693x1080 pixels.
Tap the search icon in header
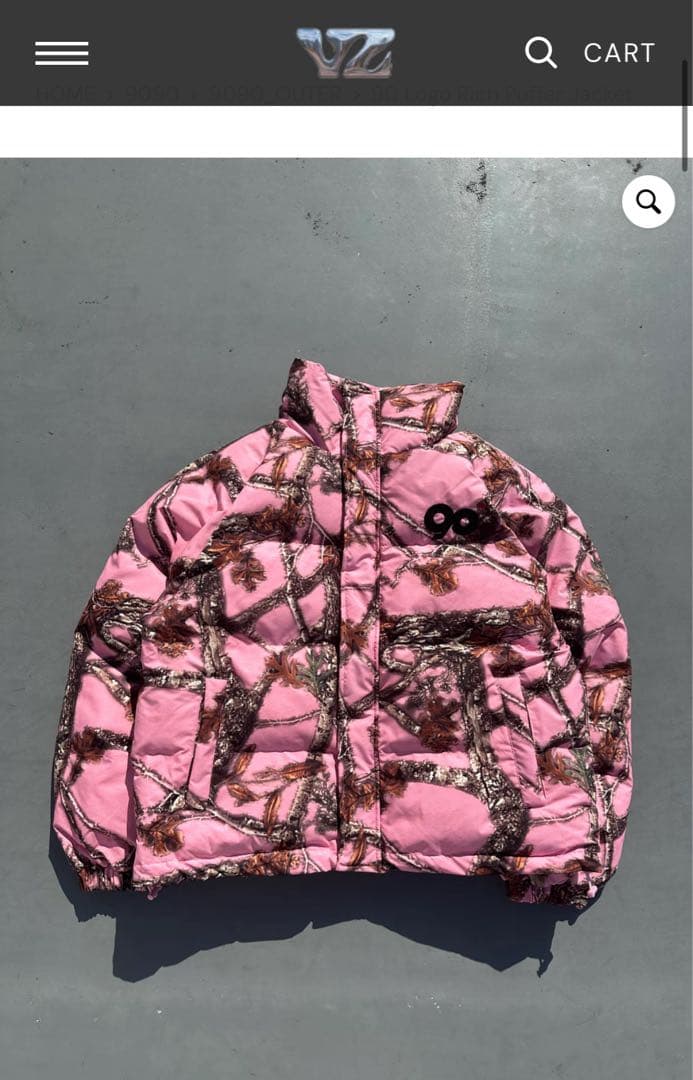tap(540, 52)
